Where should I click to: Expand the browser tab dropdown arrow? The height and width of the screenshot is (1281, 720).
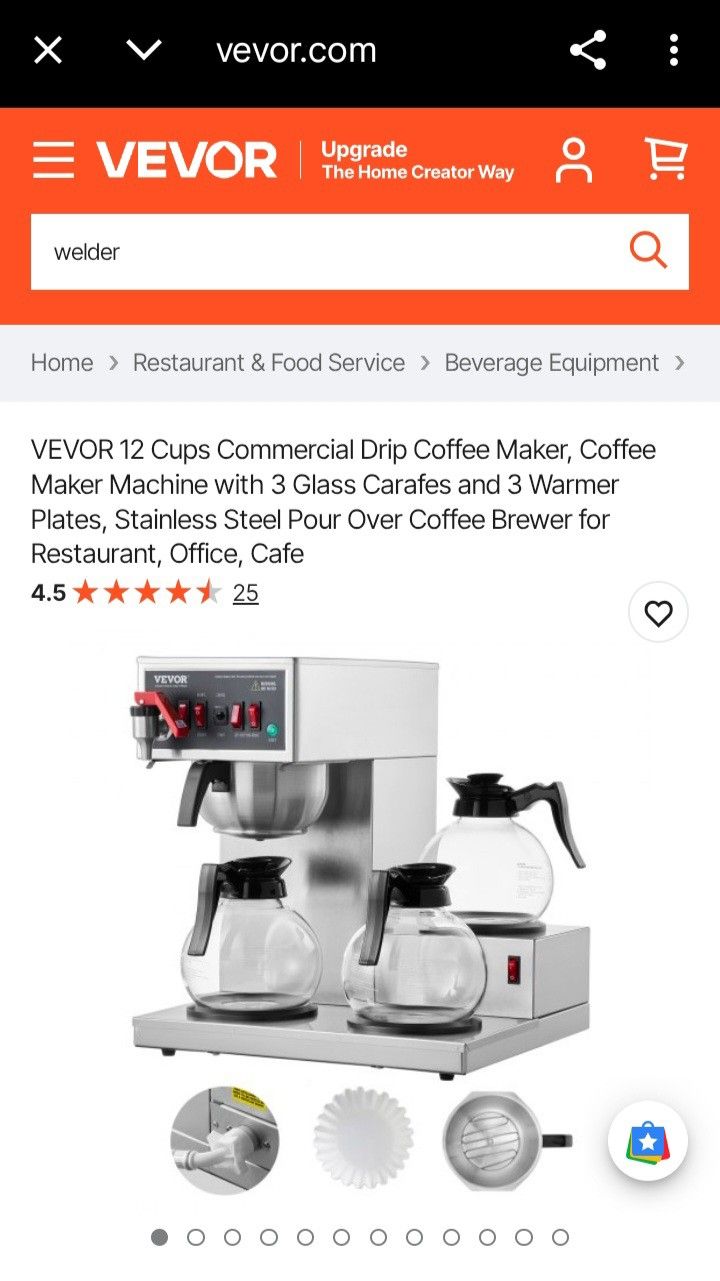(144, 50)
